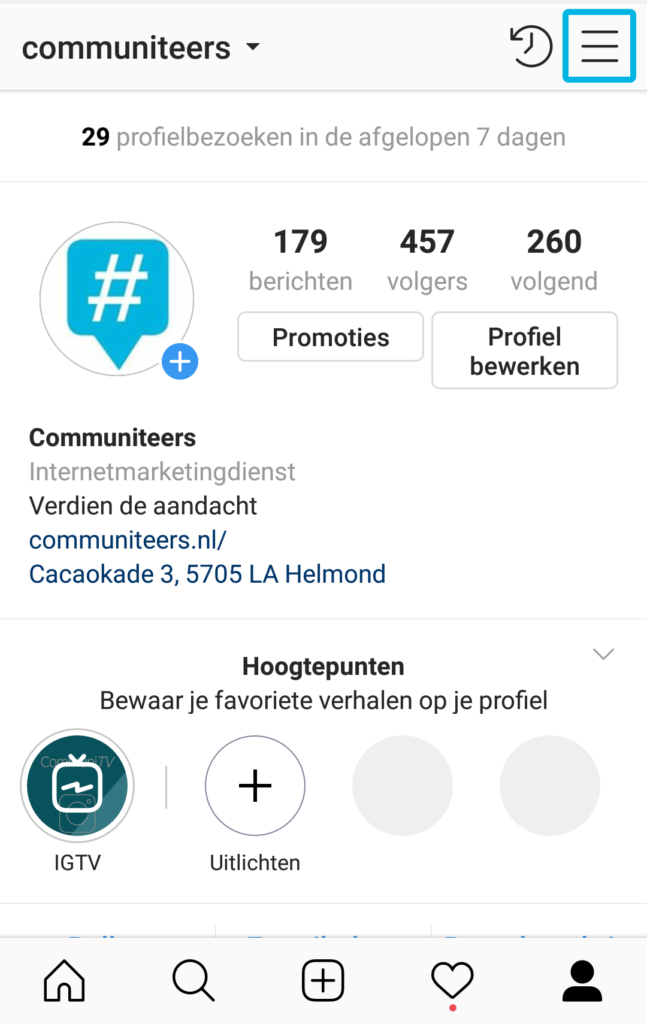Open the archive clock icon

point(531,46)
